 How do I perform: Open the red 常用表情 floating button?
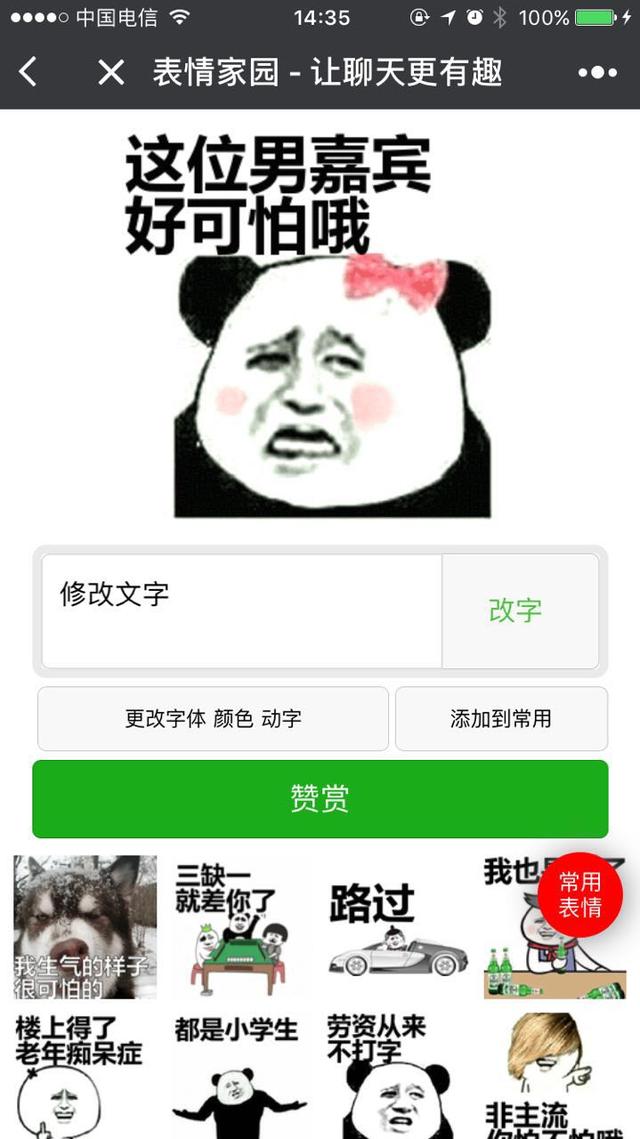(580, 894)
